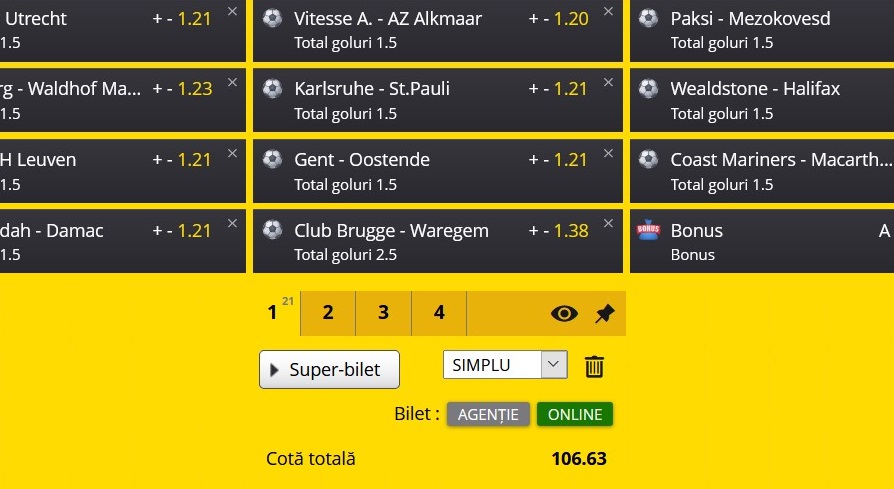Pin the bet slip
This screenshot has height=489, width=894.
[x=604, y=314]
